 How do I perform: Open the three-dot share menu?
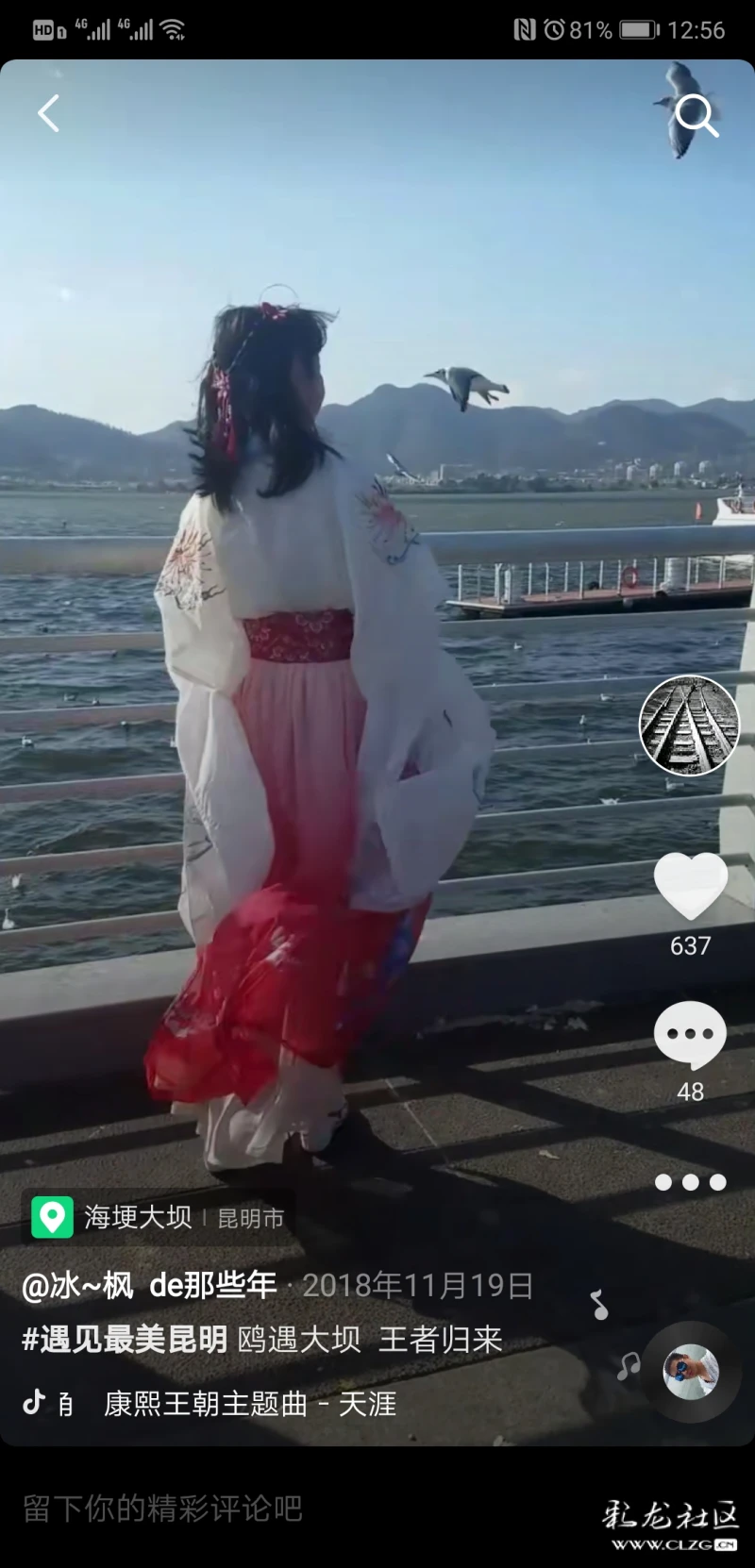tap(690, 1182)
